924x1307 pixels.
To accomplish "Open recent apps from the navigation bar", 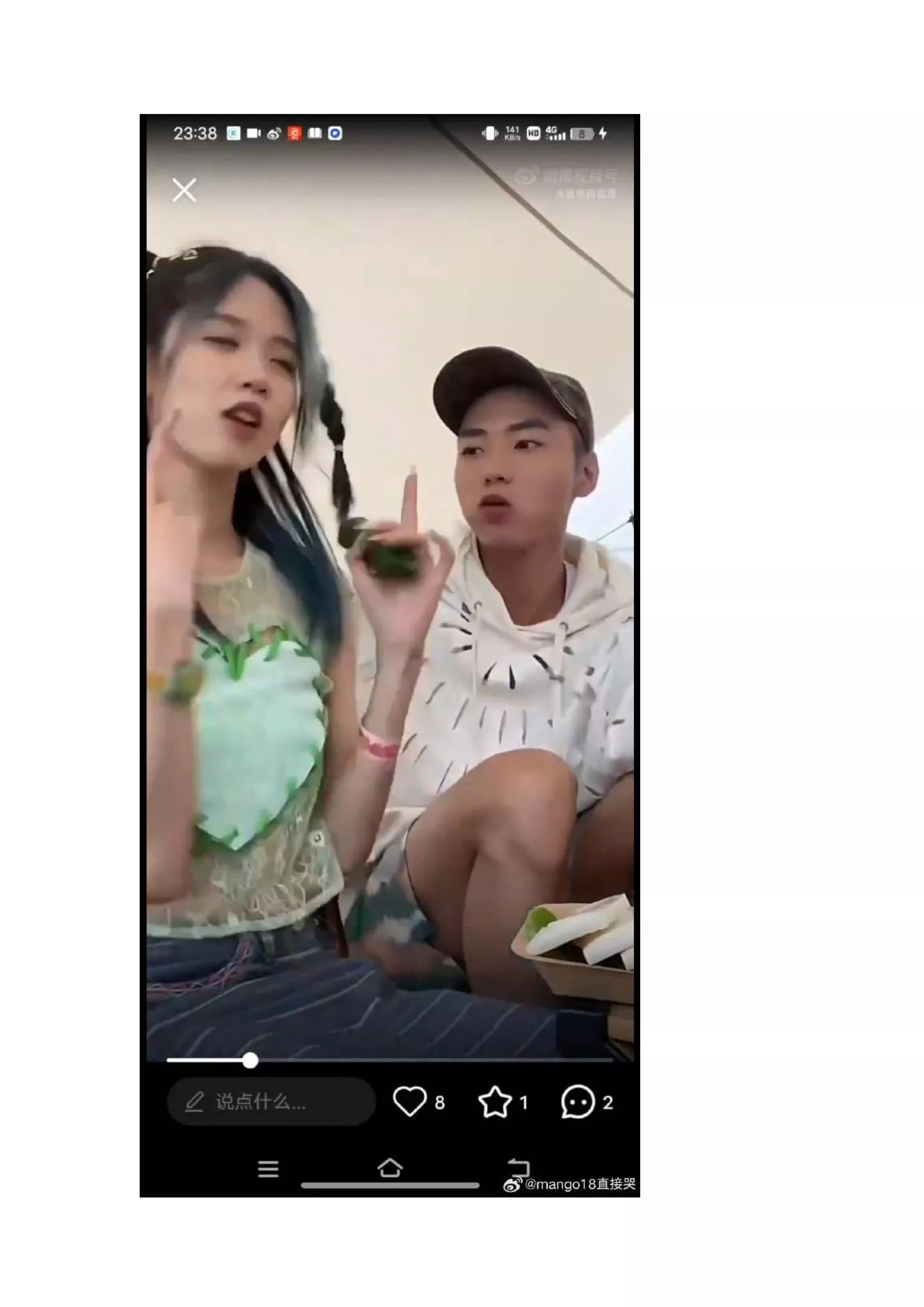I will (x=268, y=1168).
